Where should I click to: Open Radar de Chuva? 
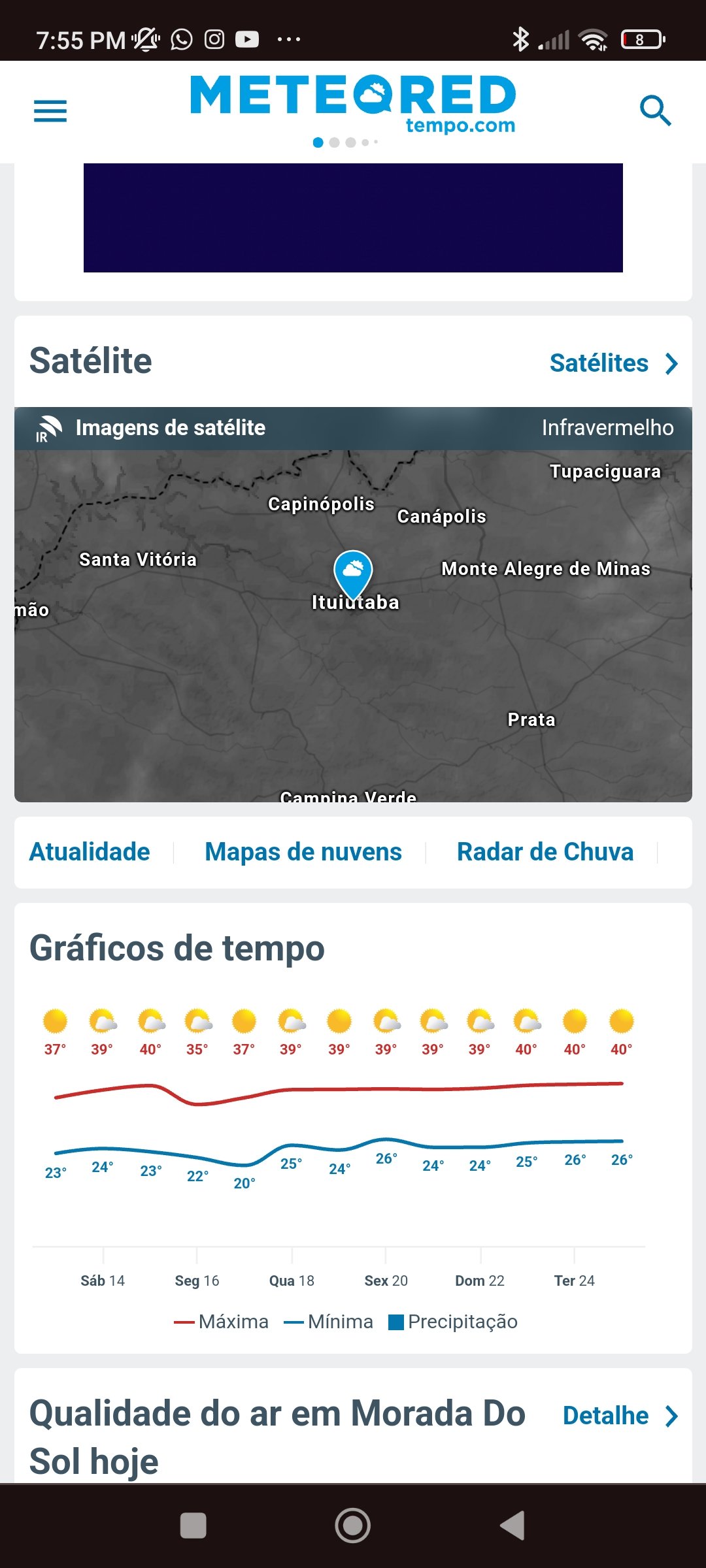tap(545, 852)
